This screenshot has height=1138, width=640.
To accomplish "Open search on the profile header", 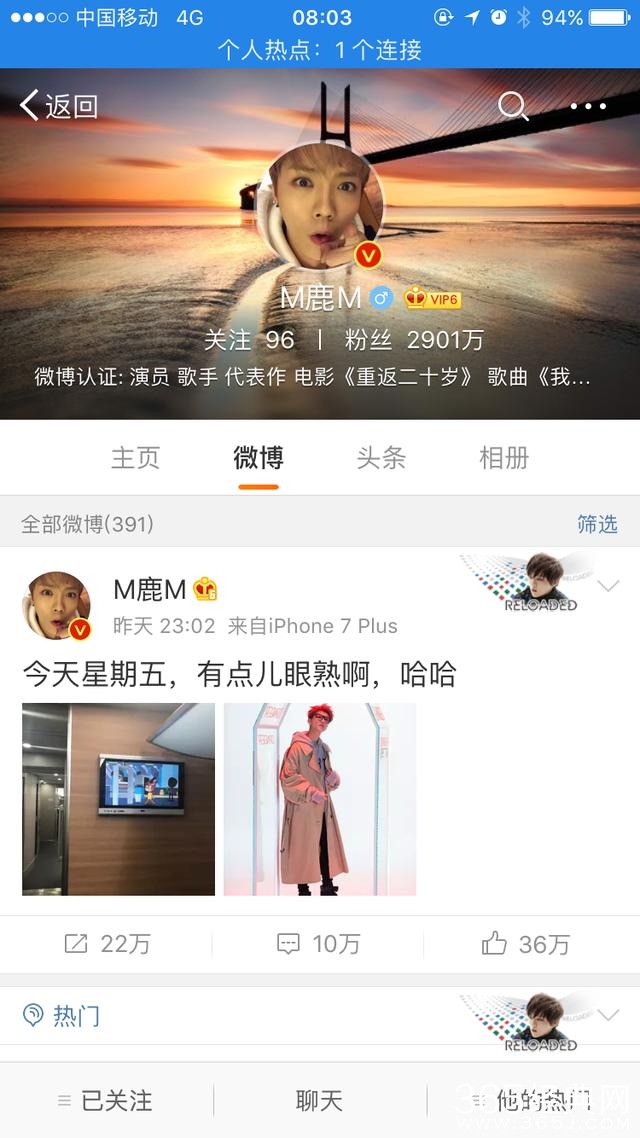I will 513,106.
